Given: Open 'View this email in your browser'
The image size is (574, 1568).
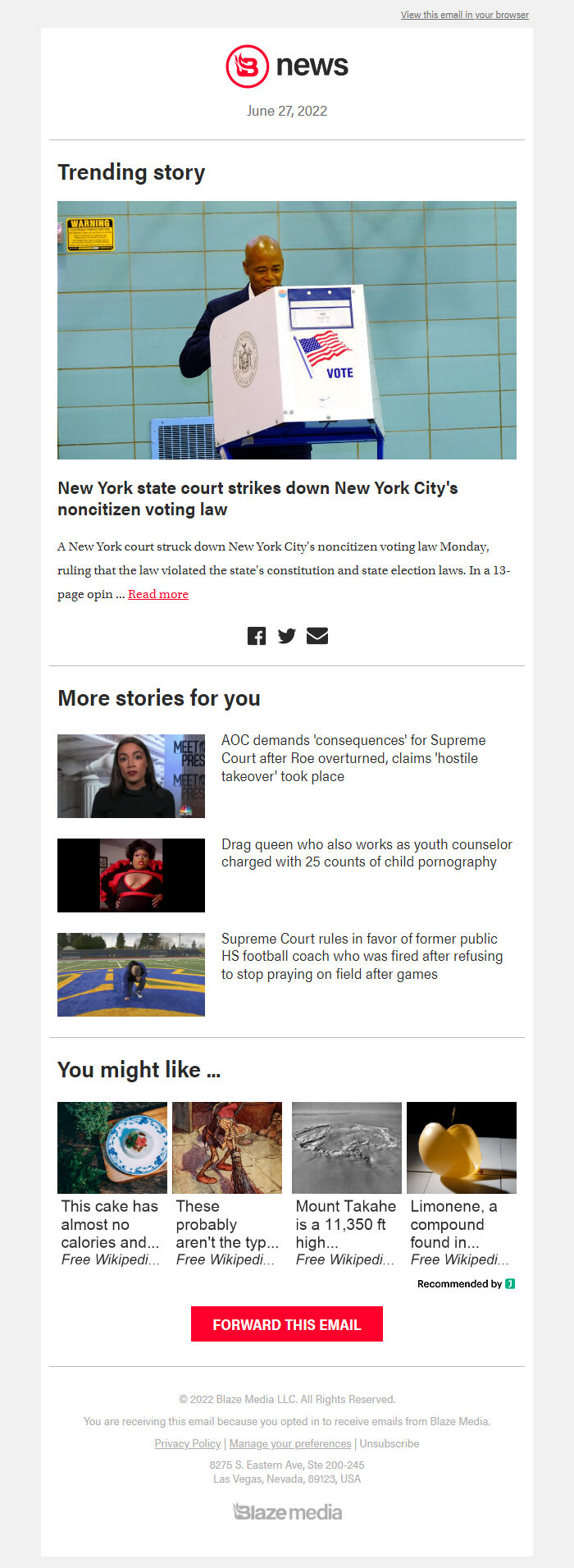Looking at the screenshot, I should pos(464,15).
